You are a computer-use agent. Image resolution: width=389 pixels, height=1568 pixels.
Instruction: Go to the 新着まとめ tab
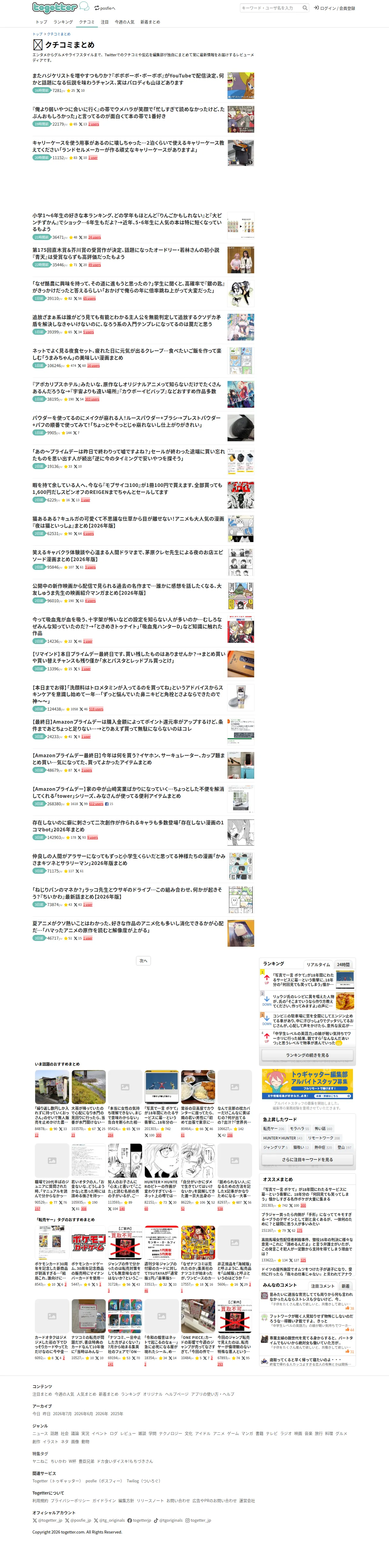[x=150, y=22]
